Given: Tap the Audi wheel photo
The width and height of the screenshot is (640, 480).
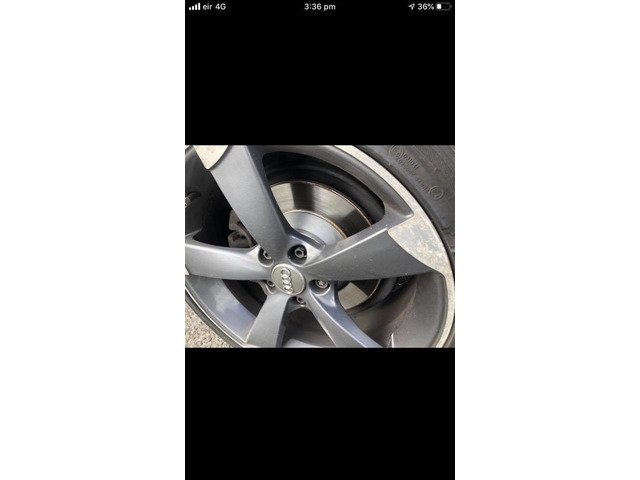Looking at the screenshot, I should point(320,247).
